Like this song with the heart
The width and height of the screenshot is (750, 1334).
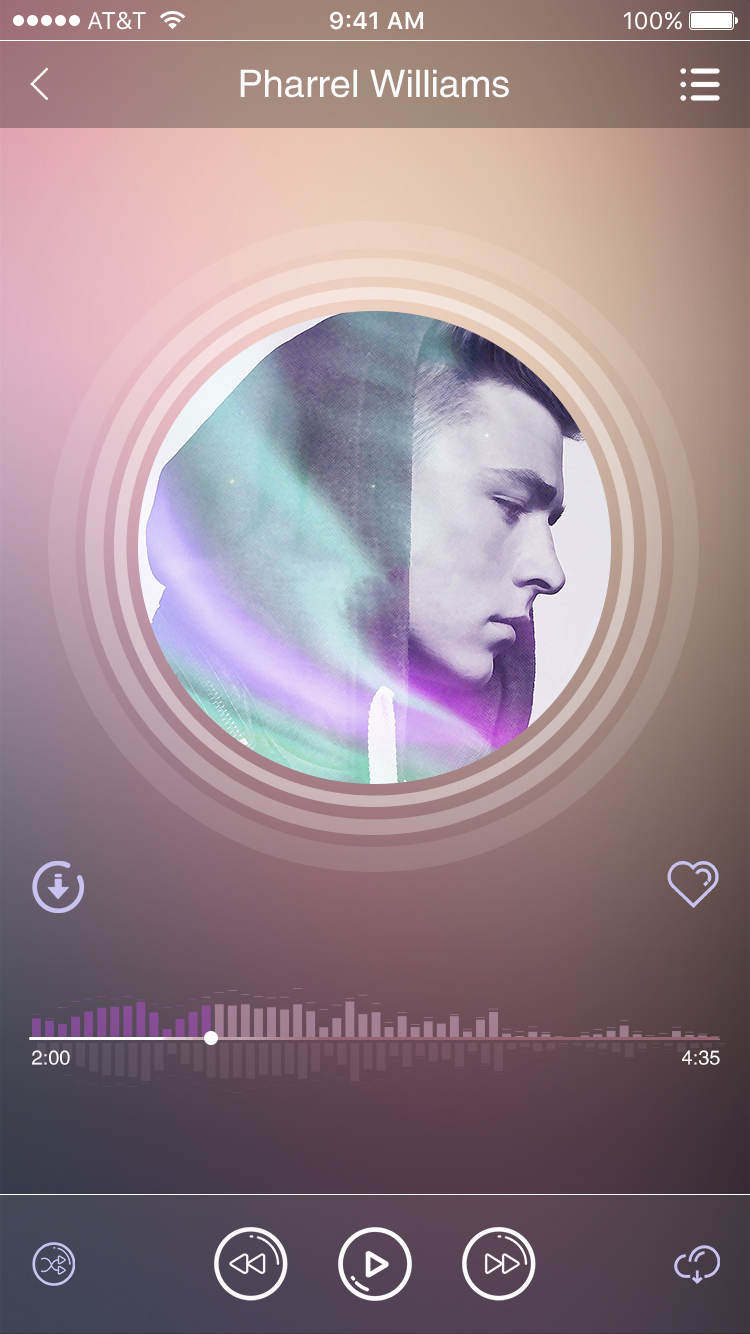pyautogui.click(x=692, y=884)
